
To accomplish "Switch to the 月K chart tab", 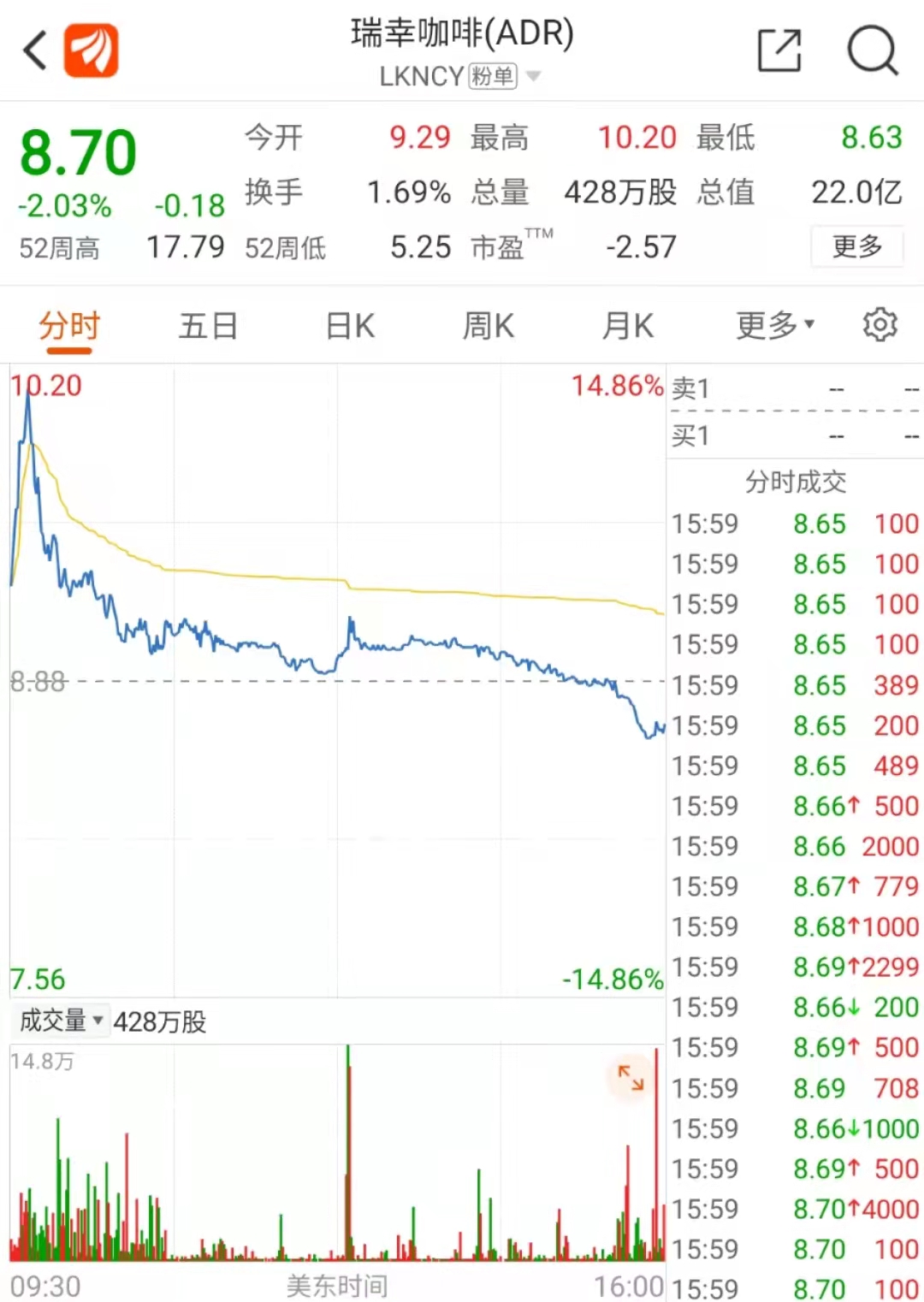I will 627,326.
